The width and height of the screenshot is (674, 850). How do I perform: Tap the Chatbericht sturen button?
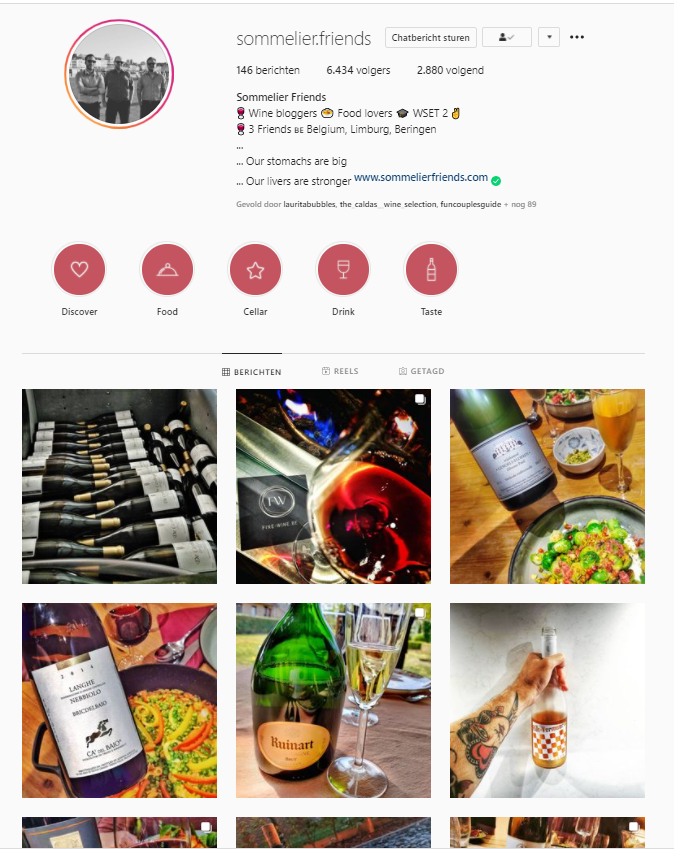click(x=430, y=38)
